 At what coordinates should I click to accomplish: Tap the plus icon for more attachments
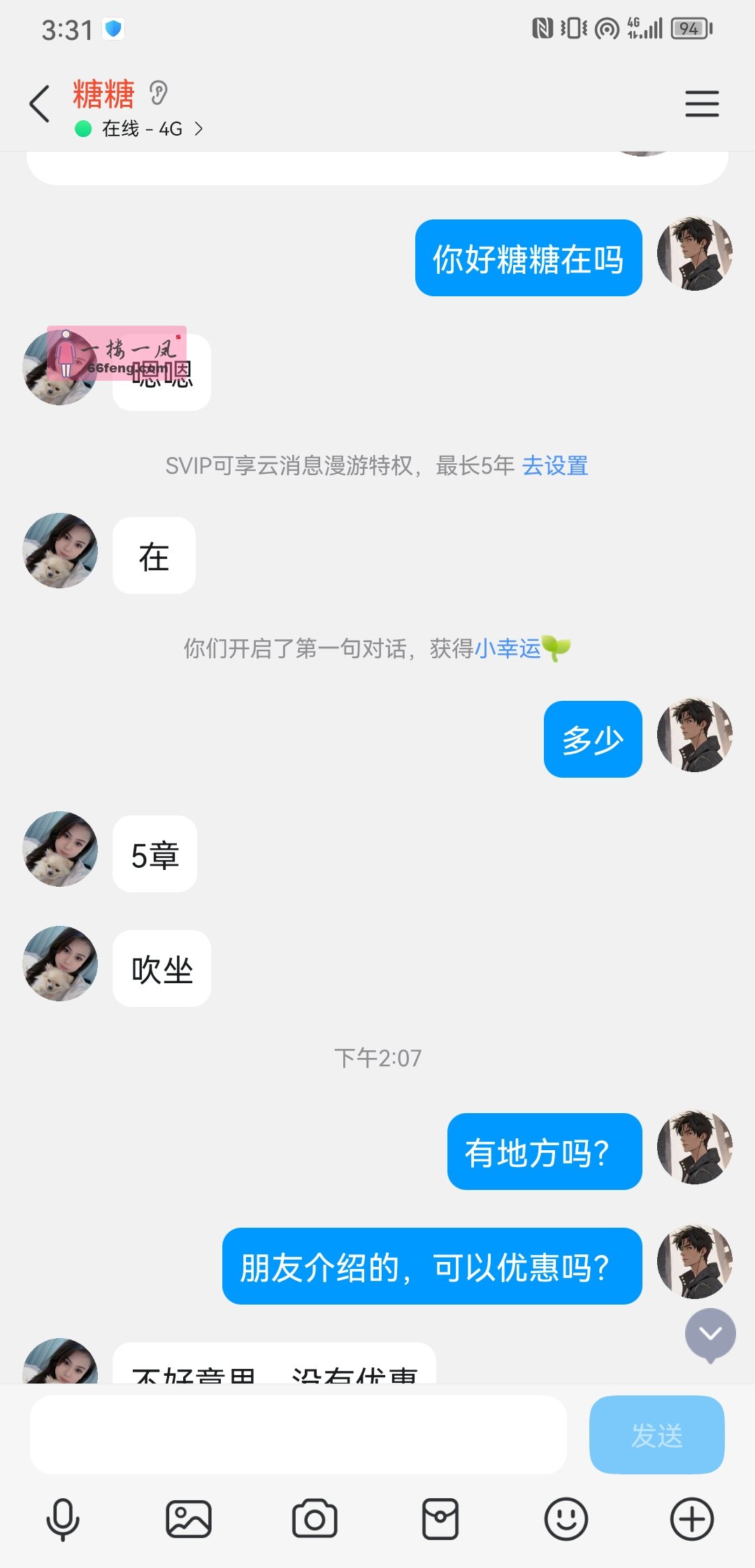point(691,1518)
